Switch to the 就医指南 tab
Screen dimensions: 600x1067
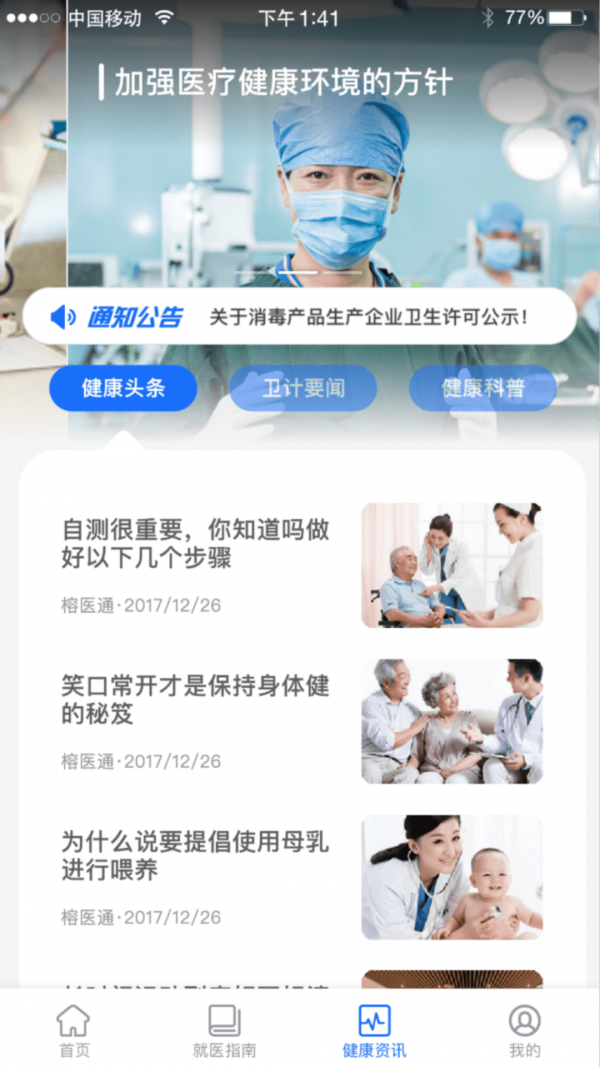(x=224, y=1031)
